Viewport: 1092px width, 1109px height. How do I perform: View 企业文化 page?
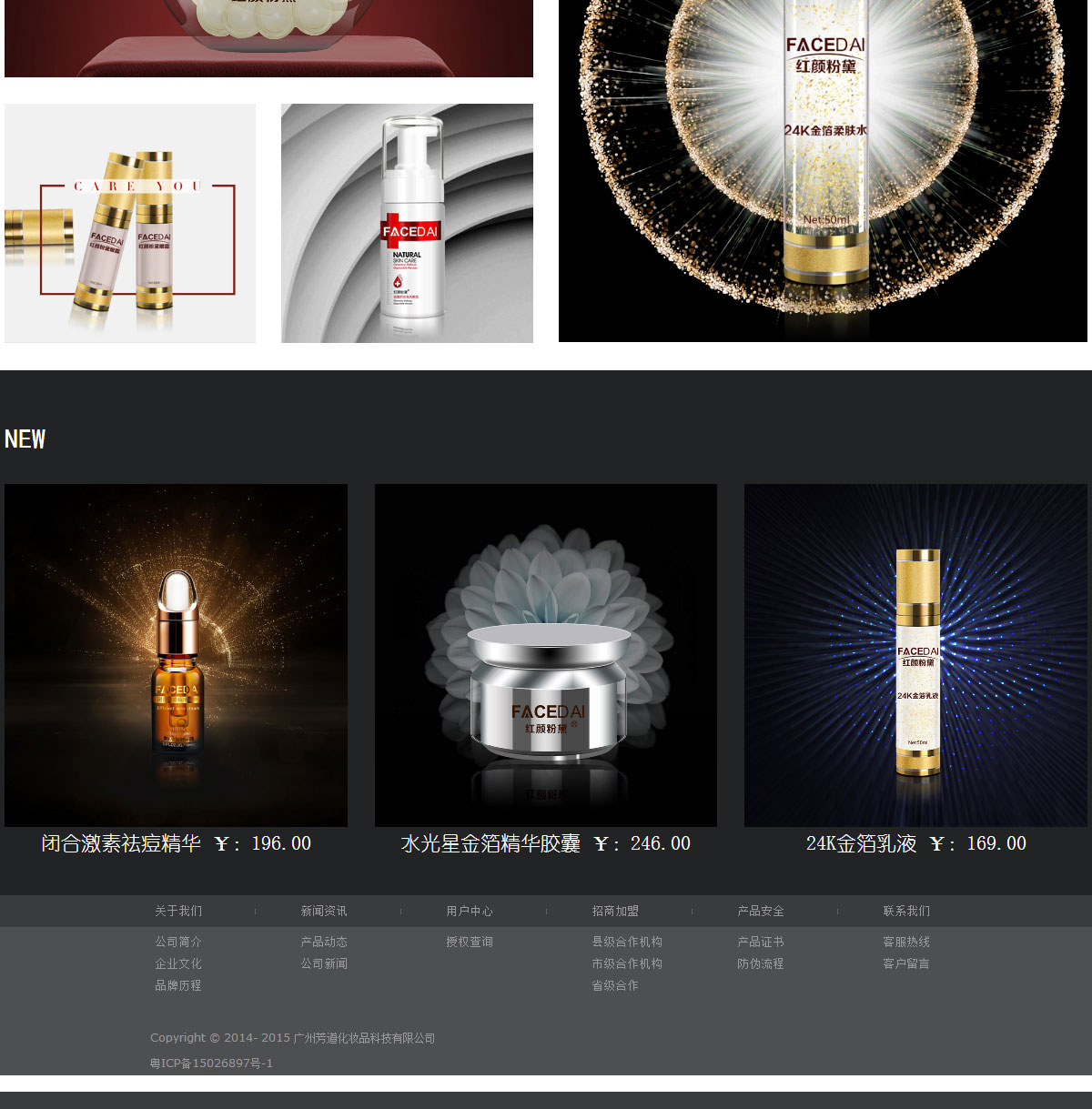point(178,963)
